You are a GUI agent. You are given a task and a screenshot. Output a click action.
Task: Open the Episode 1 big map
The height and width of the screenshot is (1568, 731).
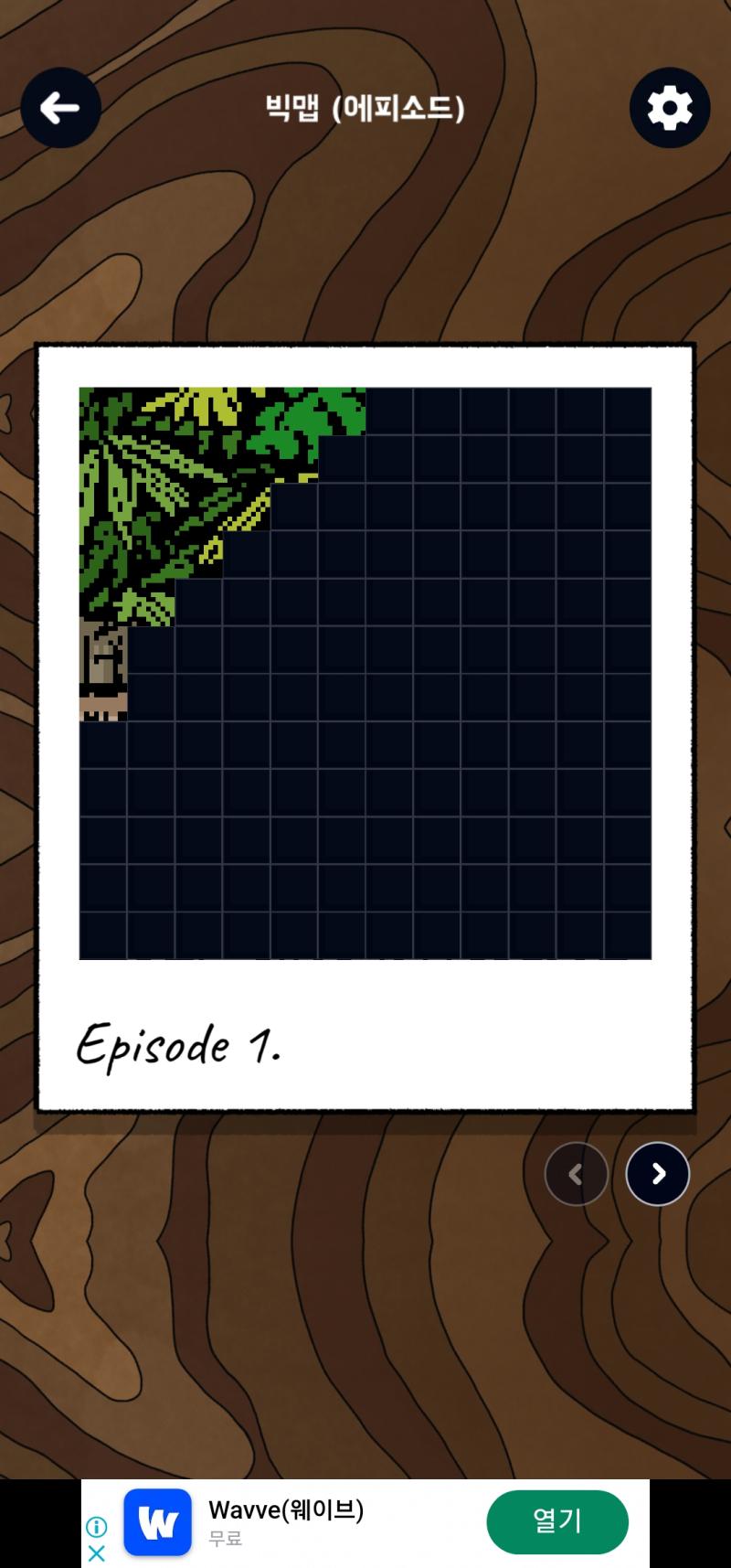[365, 673]
